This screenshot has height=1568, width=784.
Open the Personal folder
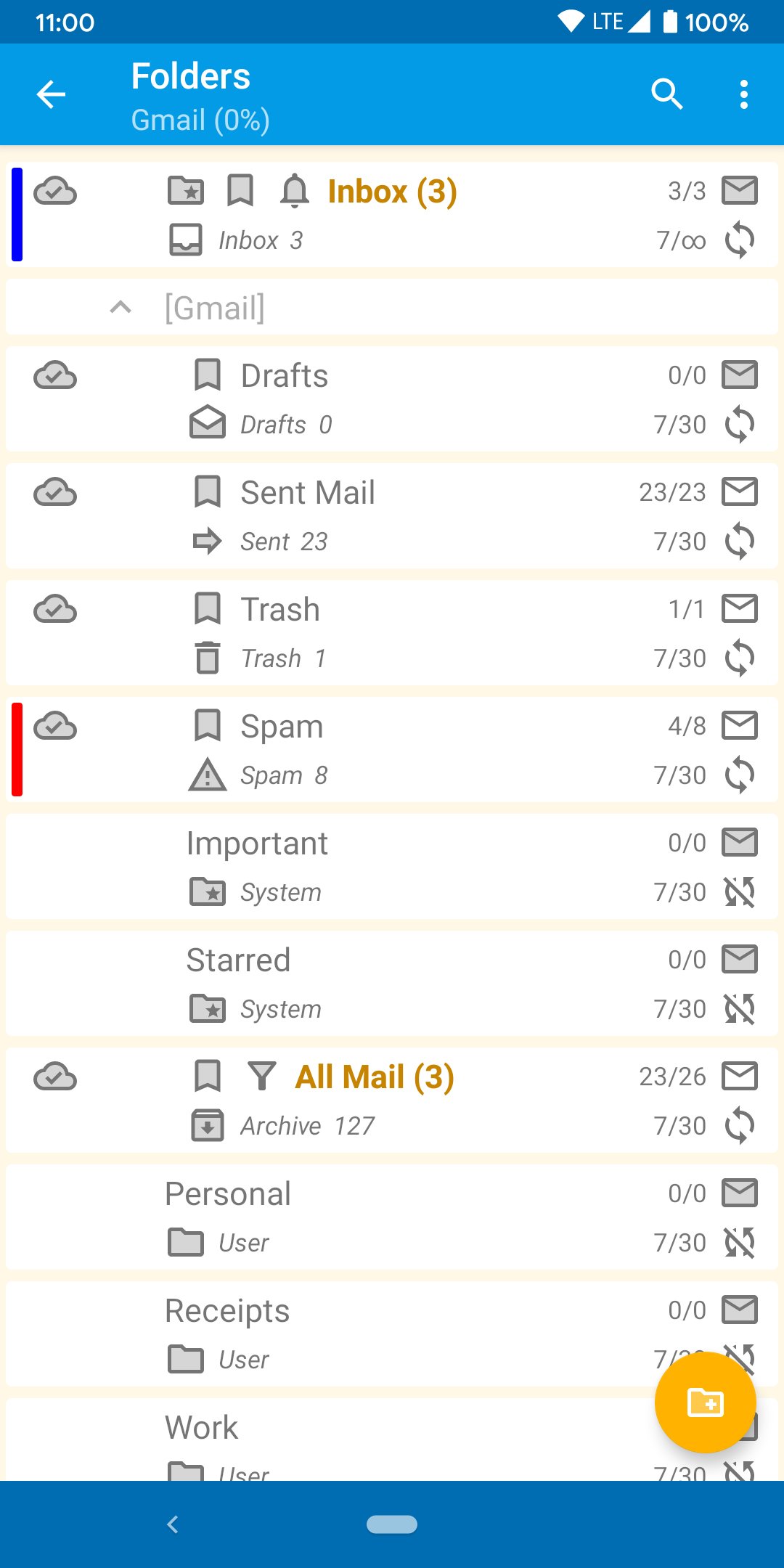228,1194
